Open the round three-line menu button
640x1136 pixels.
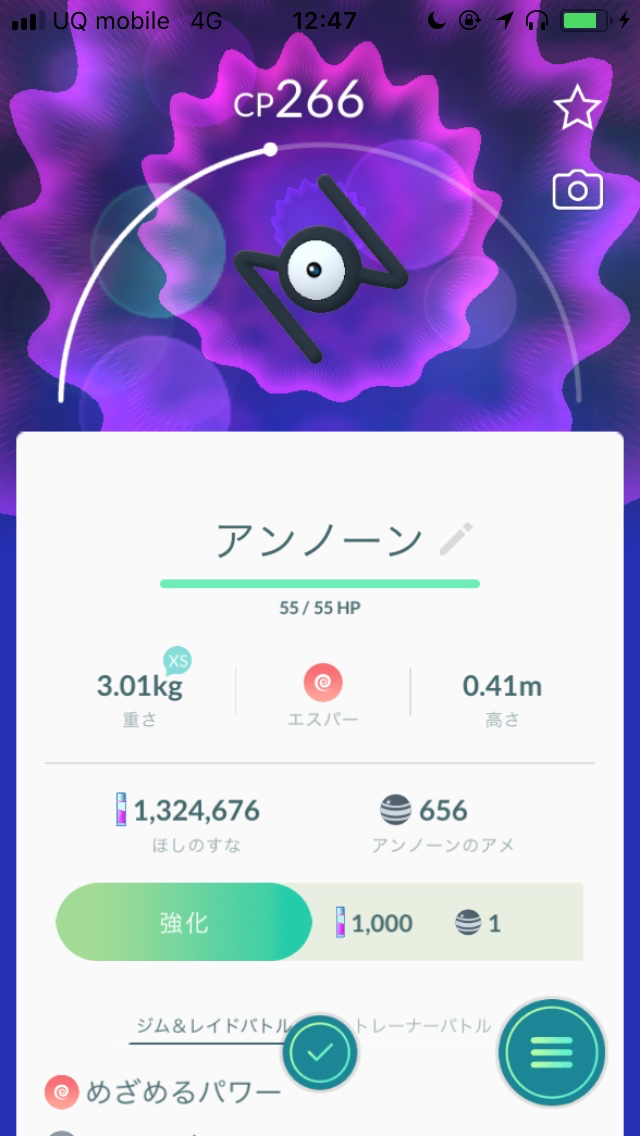[551, 1052]
